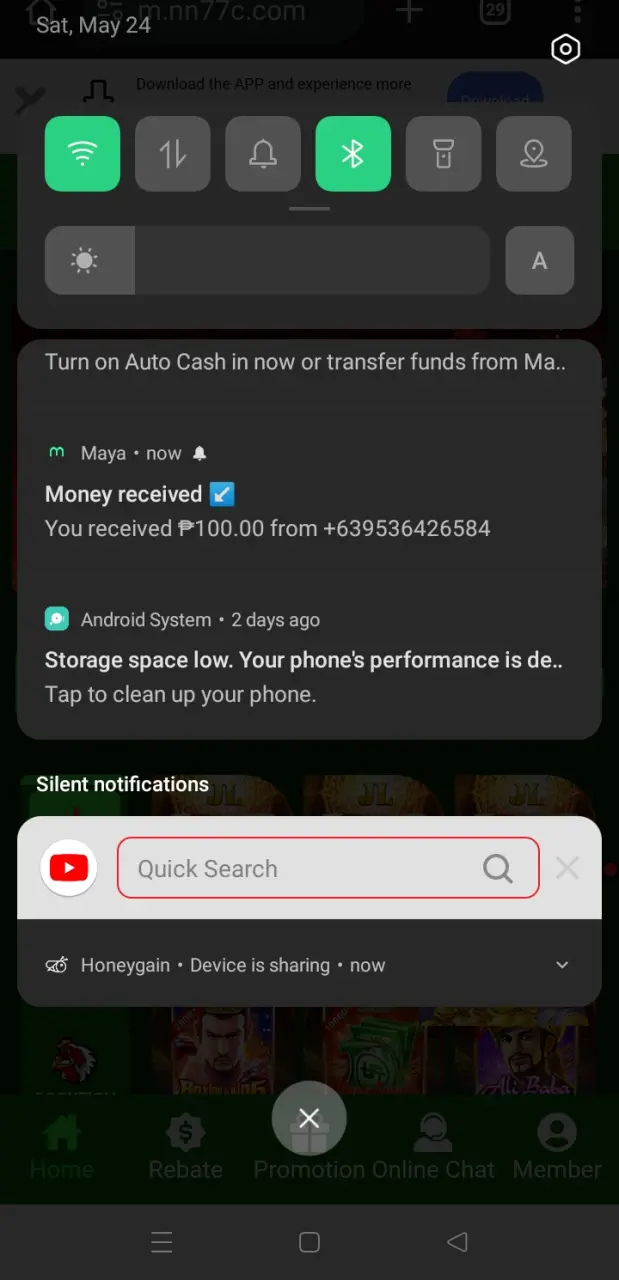
Task: Enable the mobile data toggle
Action: (173, 154)
